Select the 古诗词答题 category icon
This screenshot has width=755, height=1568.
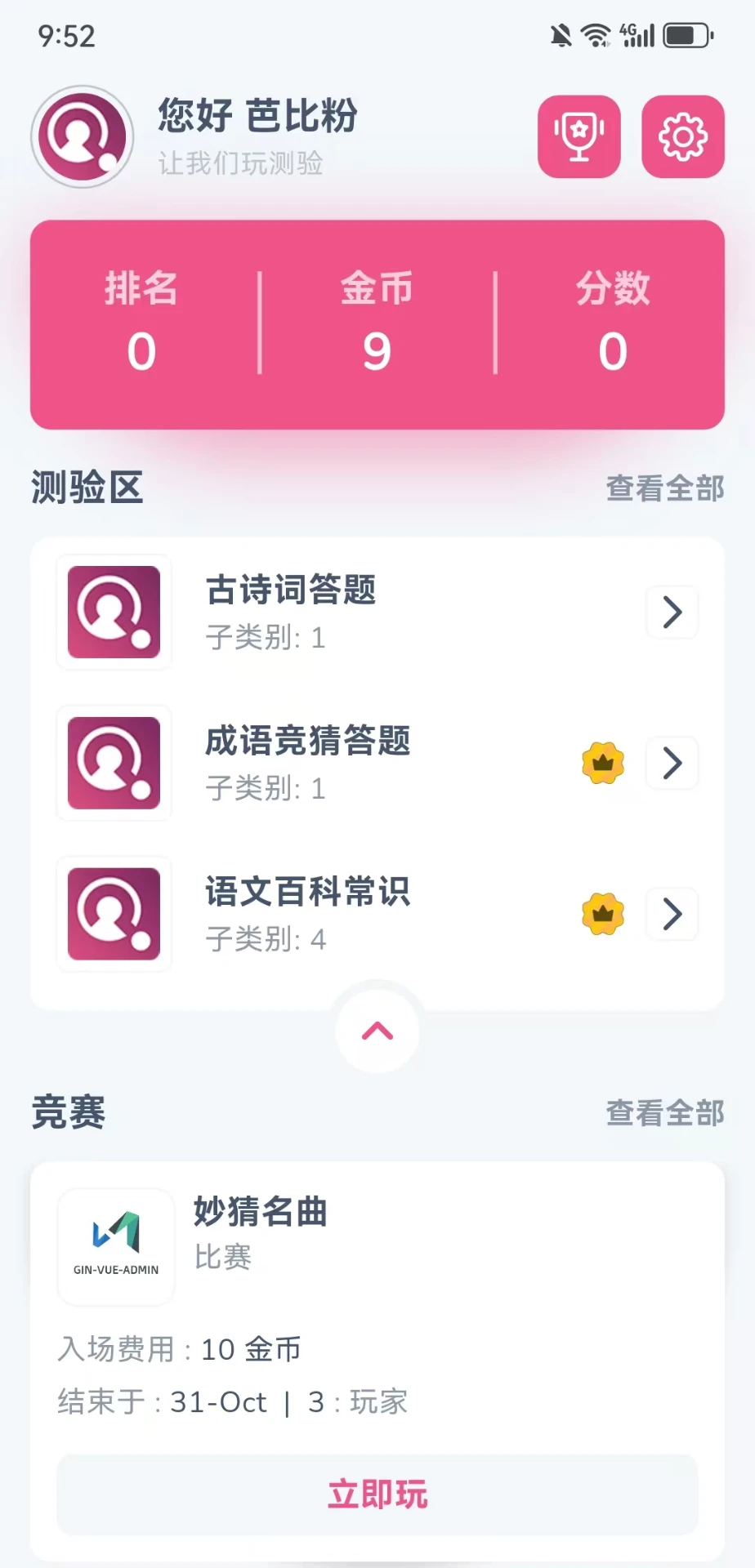[114, 612]
